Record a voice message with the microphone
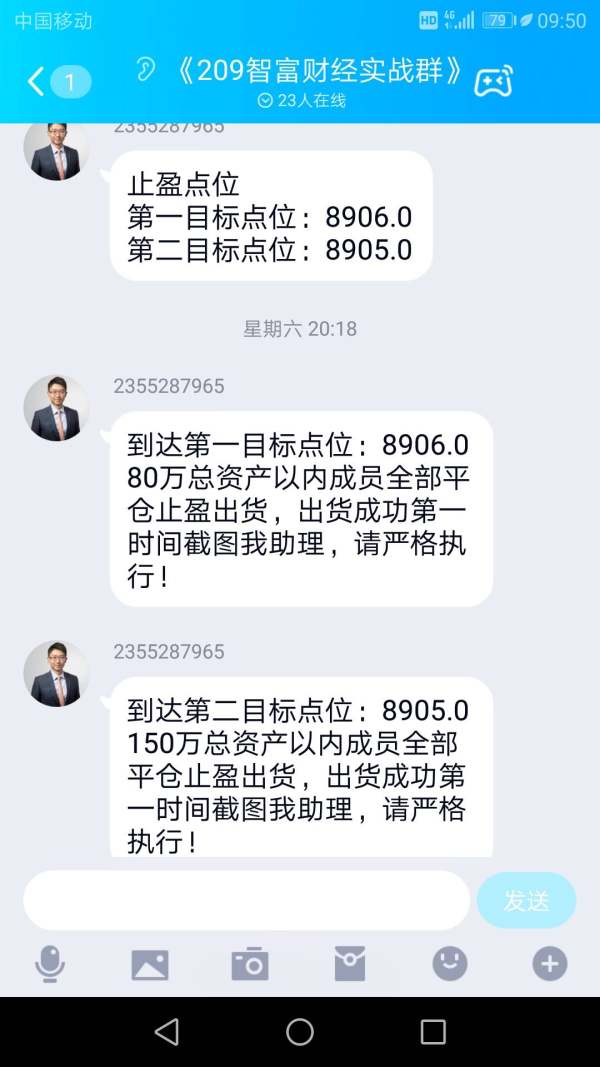Image resolution: width=600 pixels, height=1067 pixels. pyautogui.click(x=50, y=964)
